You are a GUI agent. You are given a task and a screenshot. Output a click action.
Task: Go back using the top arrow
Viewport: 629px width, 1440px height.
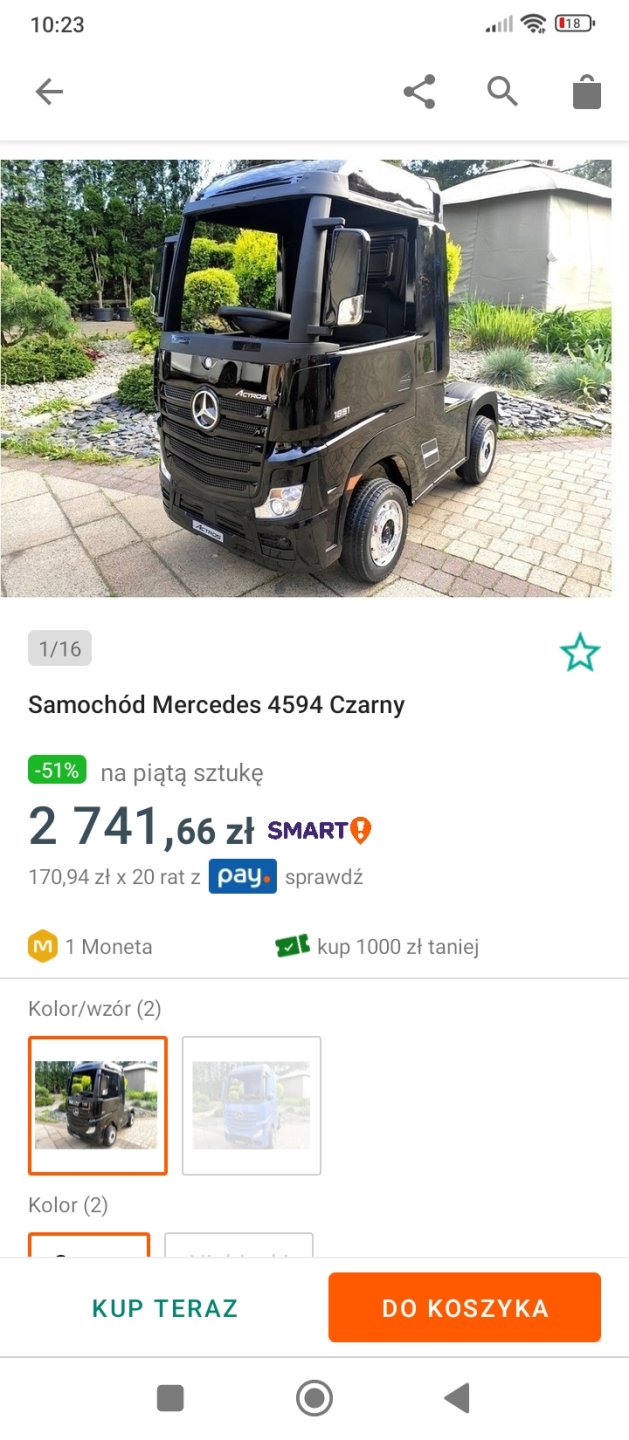click(x=49, y=92)
